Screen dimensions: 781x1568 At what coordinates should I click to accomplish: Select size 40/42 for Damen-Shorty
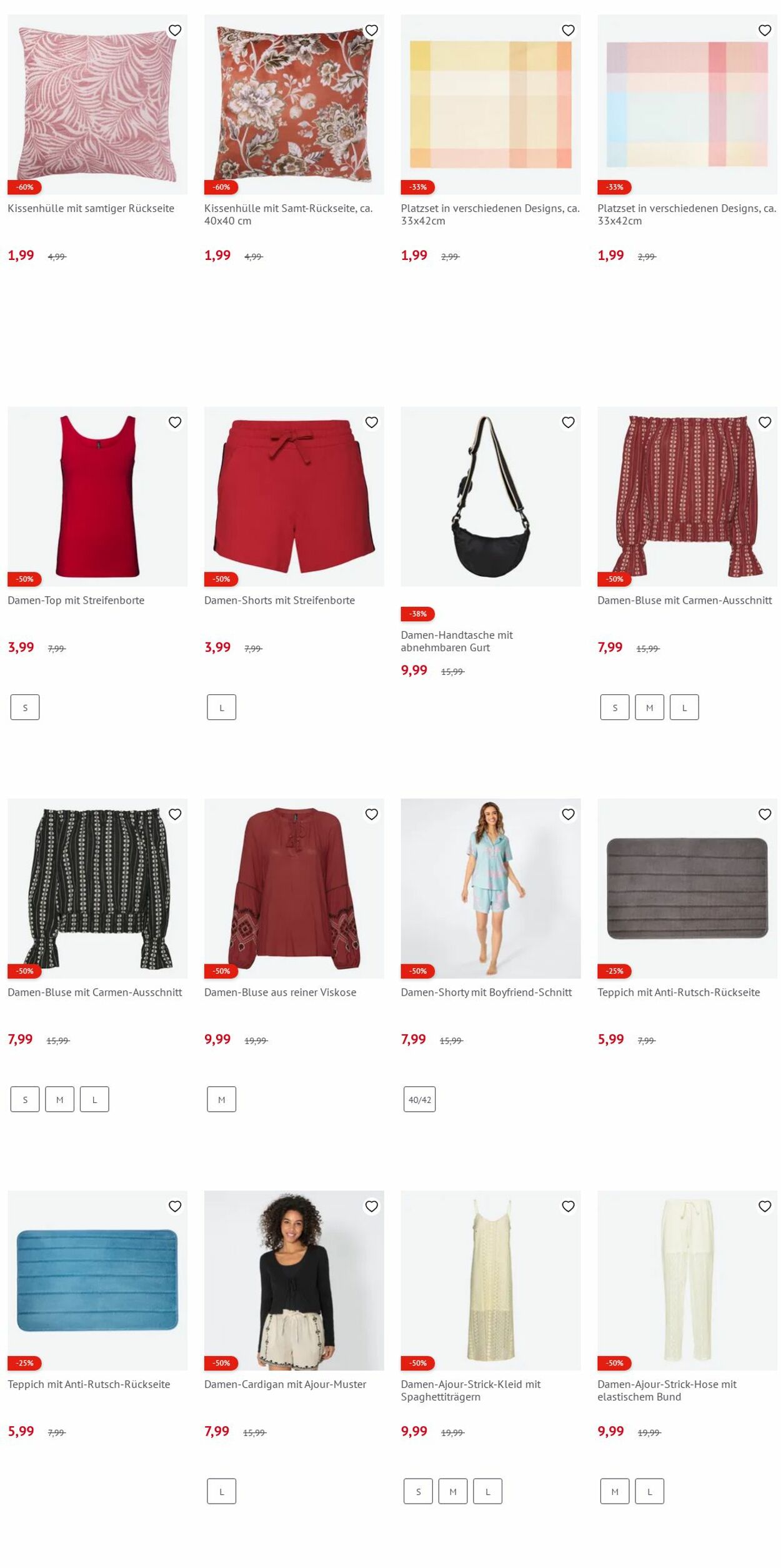[419, 1099]
